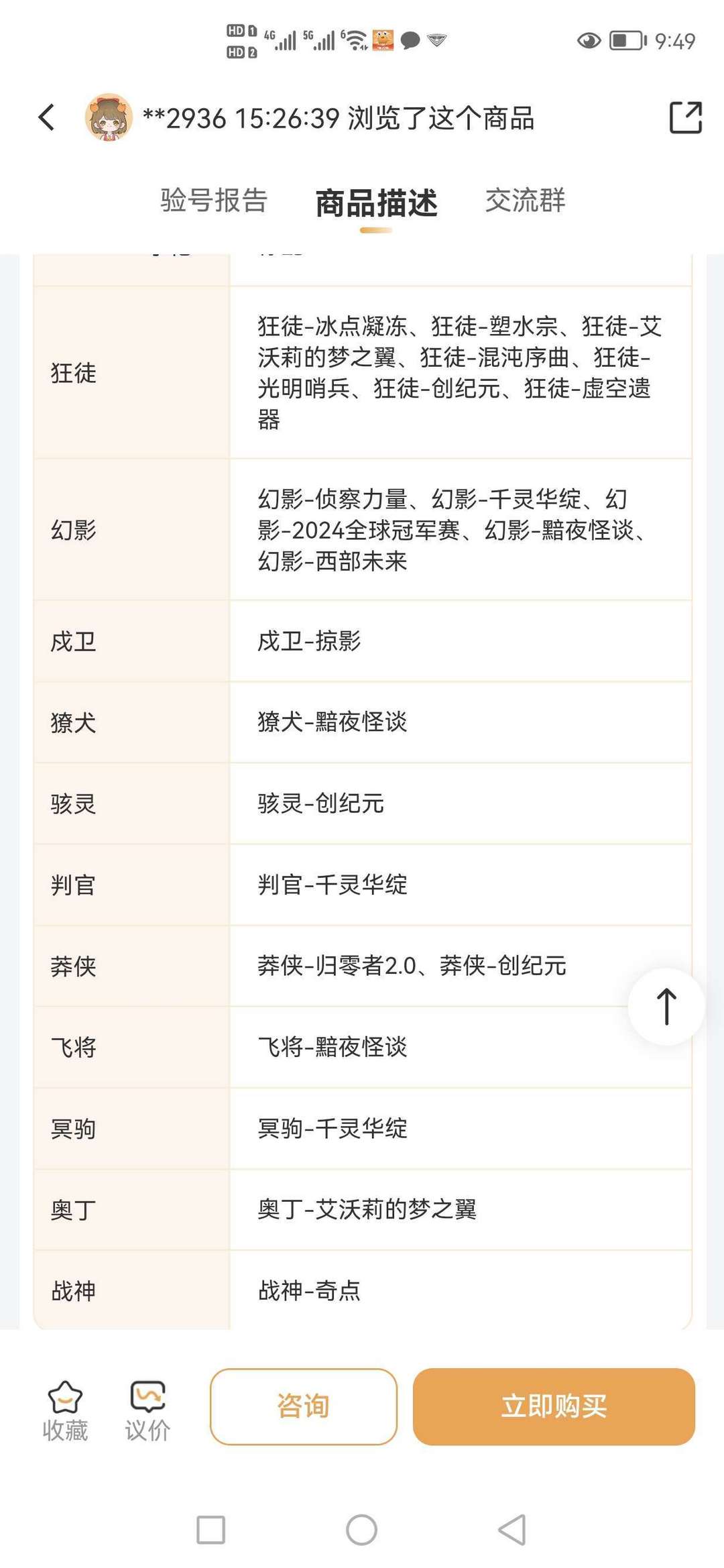Tap 立即购买 to buy now
Screen dimensions: 724x1568
[x=554, y=1406]
